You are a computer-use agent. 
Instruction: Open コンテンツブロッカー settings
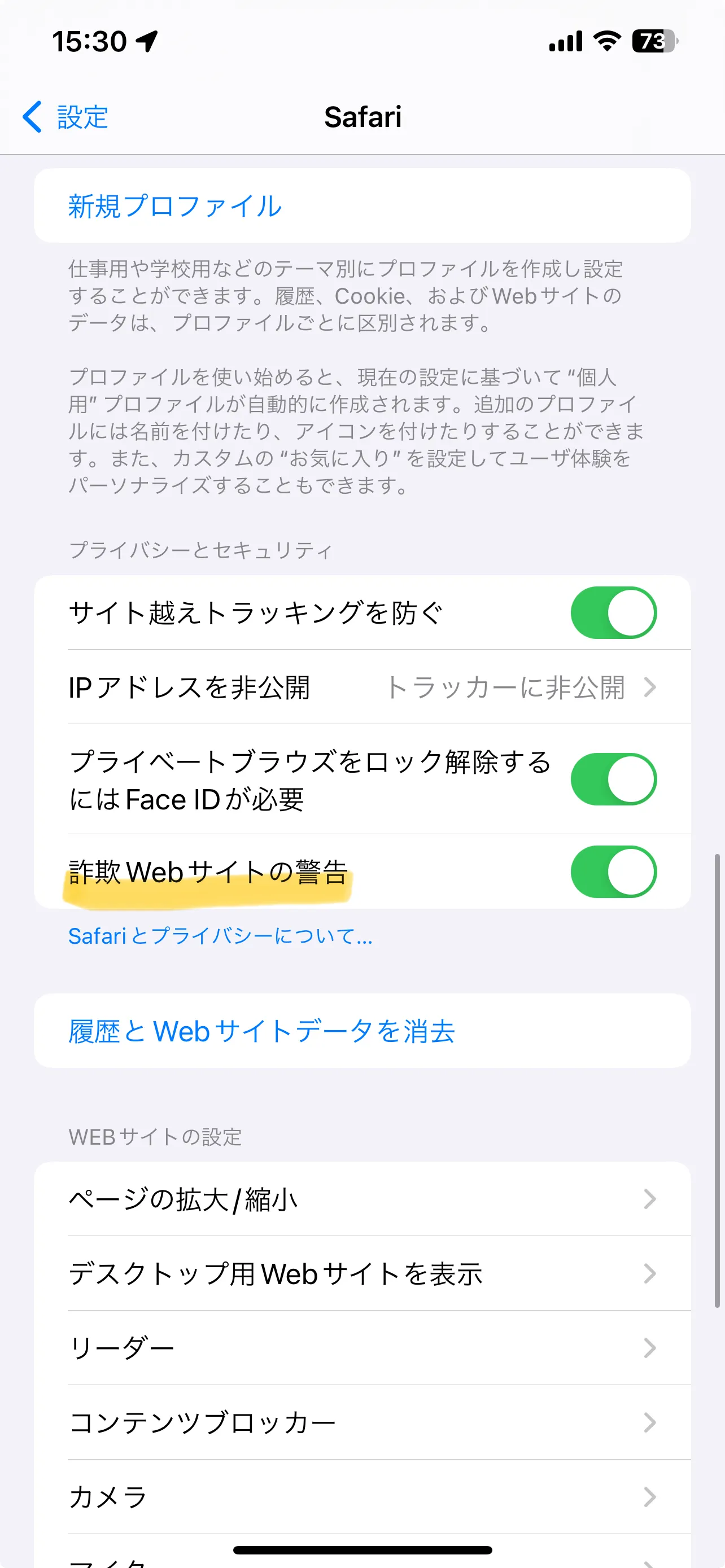(362, 1422)
